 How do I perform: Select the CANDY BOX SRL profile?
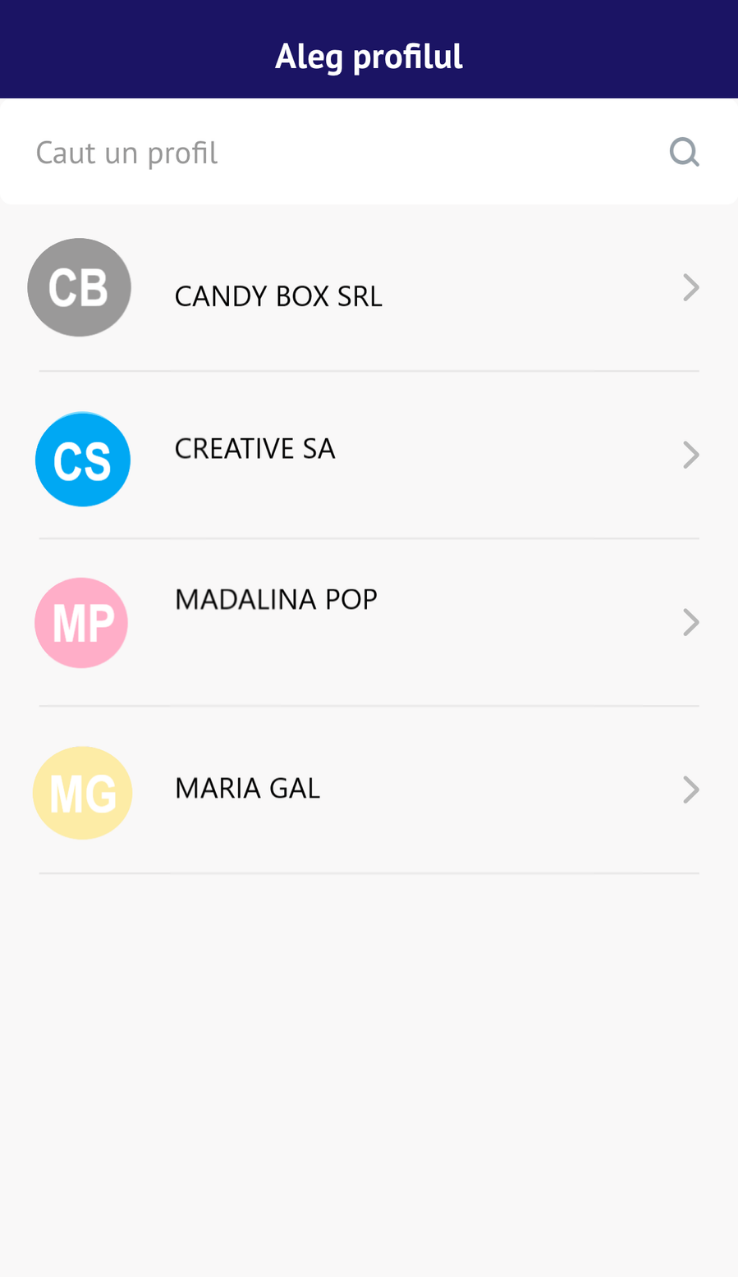(368, 288)
